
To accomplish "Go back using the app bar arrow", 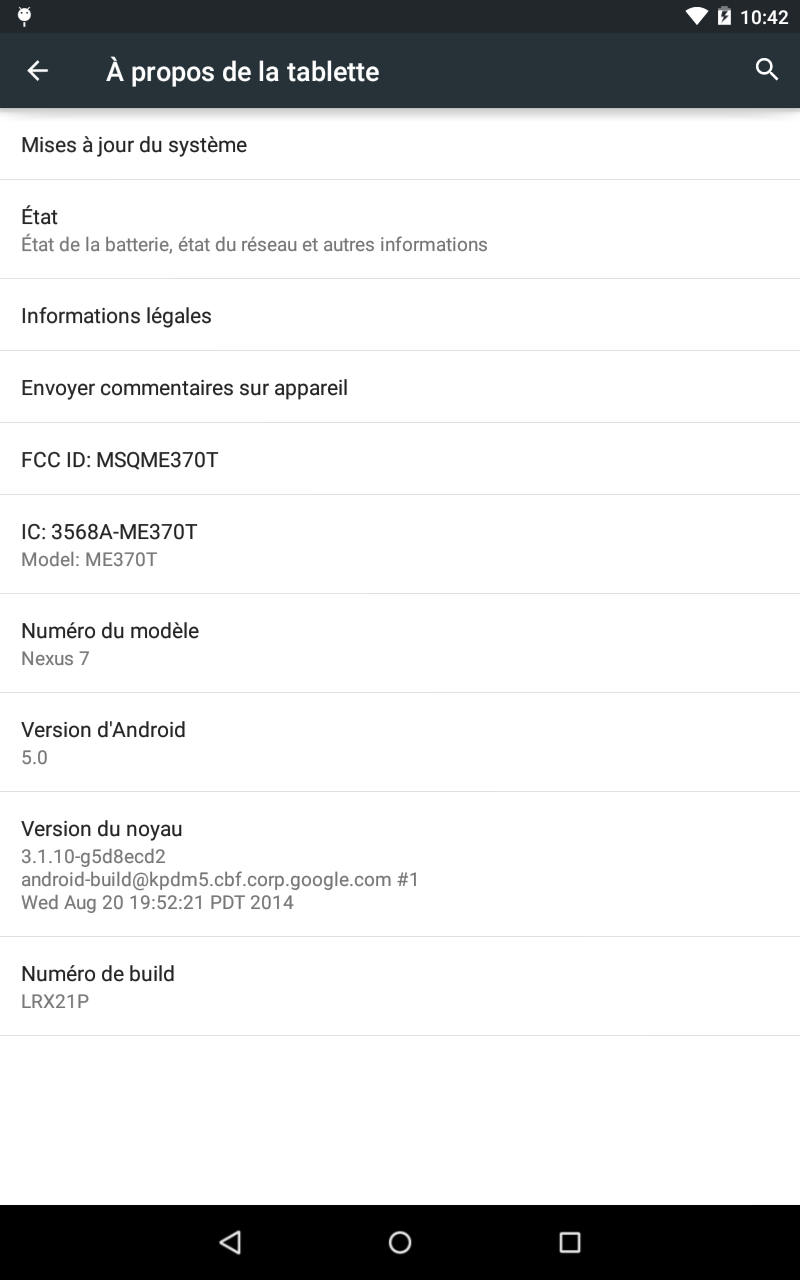I will (x=37, y=71).
